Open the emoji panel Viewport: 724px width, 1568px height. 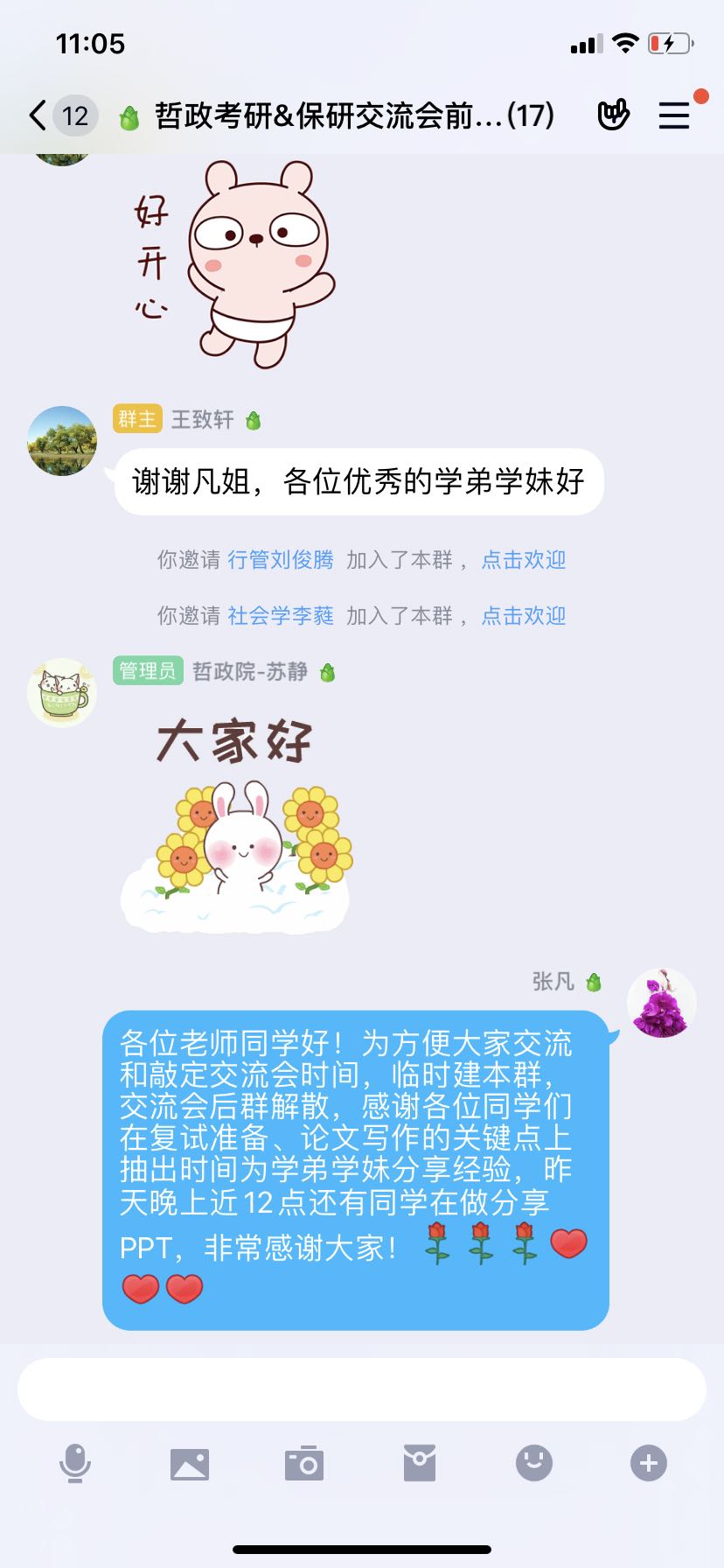[x=534, y=1463]
